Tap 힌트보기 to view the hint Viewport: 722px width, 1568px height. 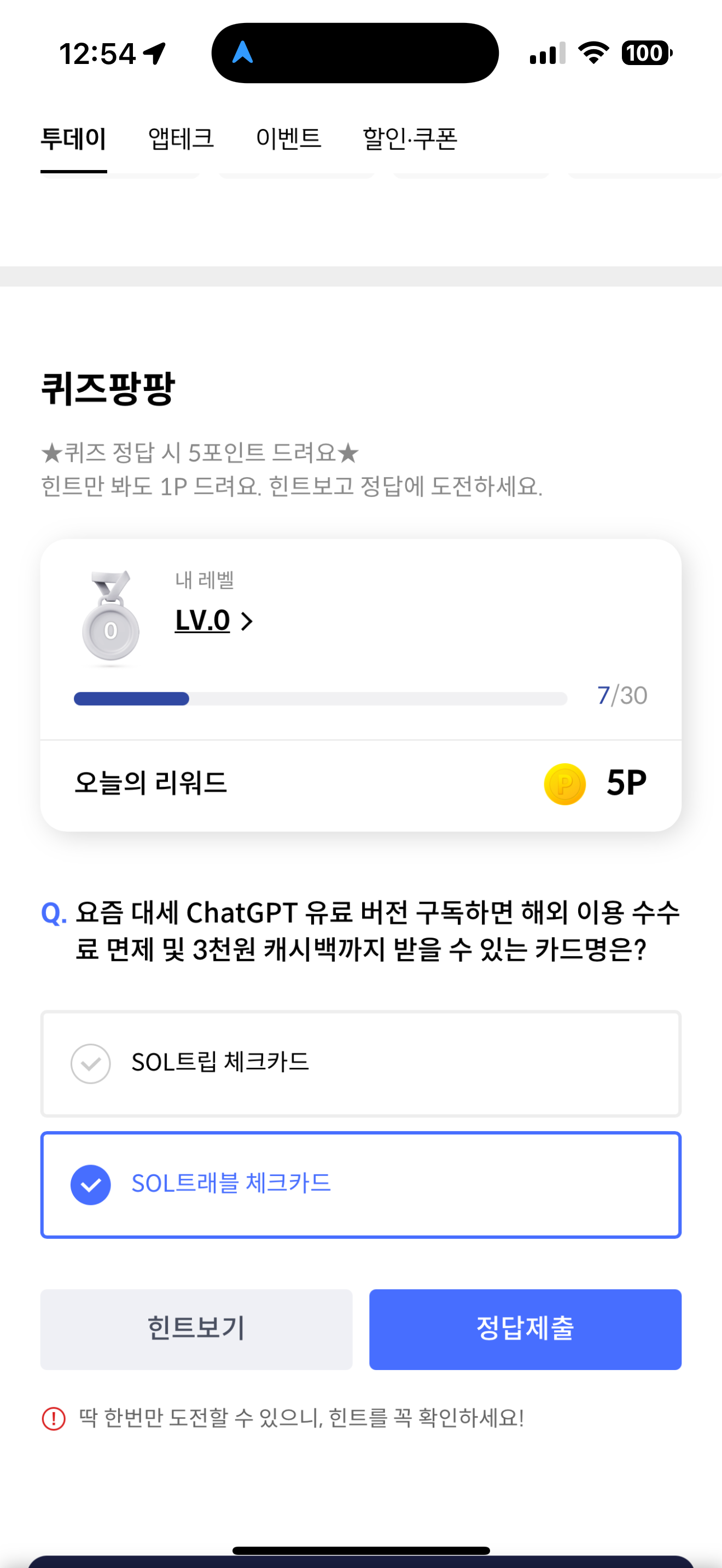point(196,1329)
